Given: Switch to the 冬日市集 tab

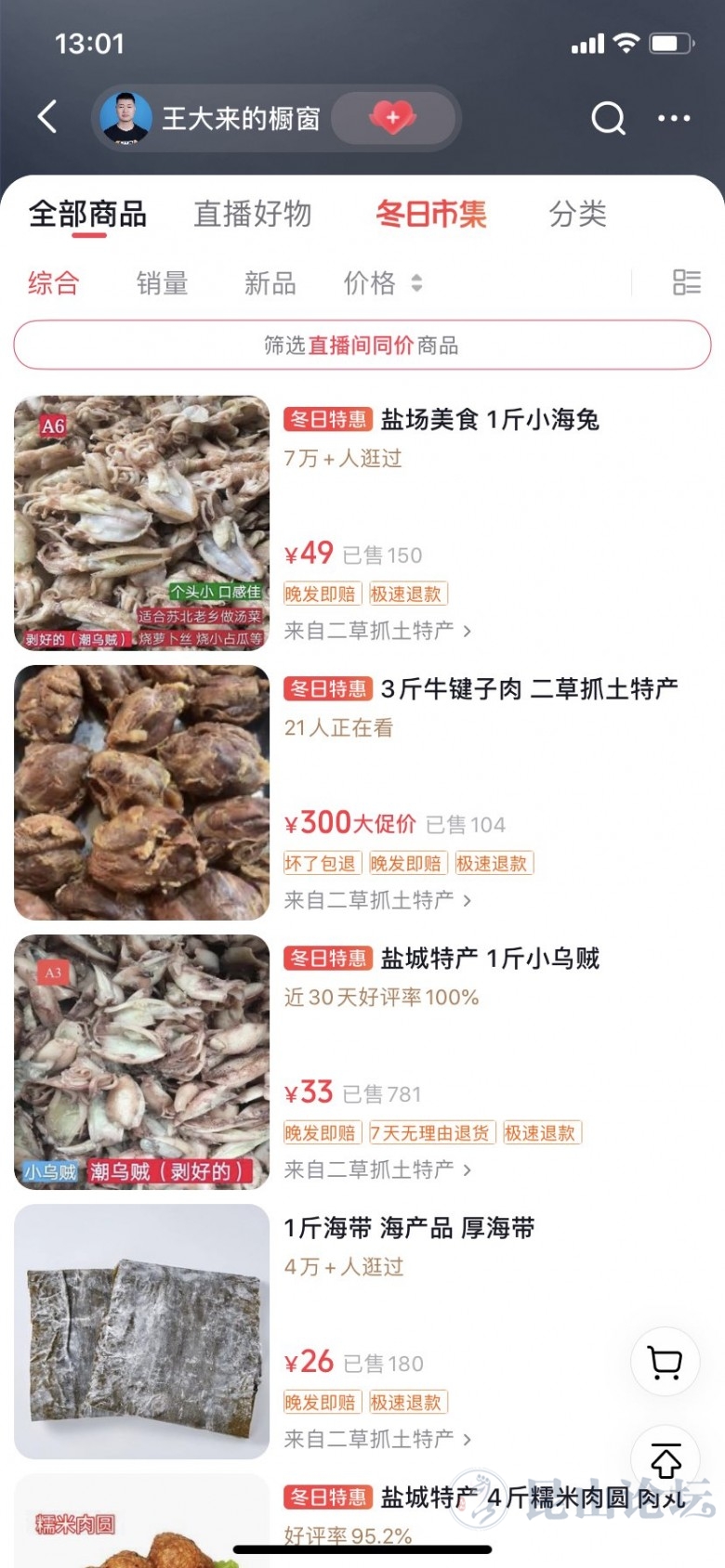Looking at the screenshot, I should [x=431, y=215].
